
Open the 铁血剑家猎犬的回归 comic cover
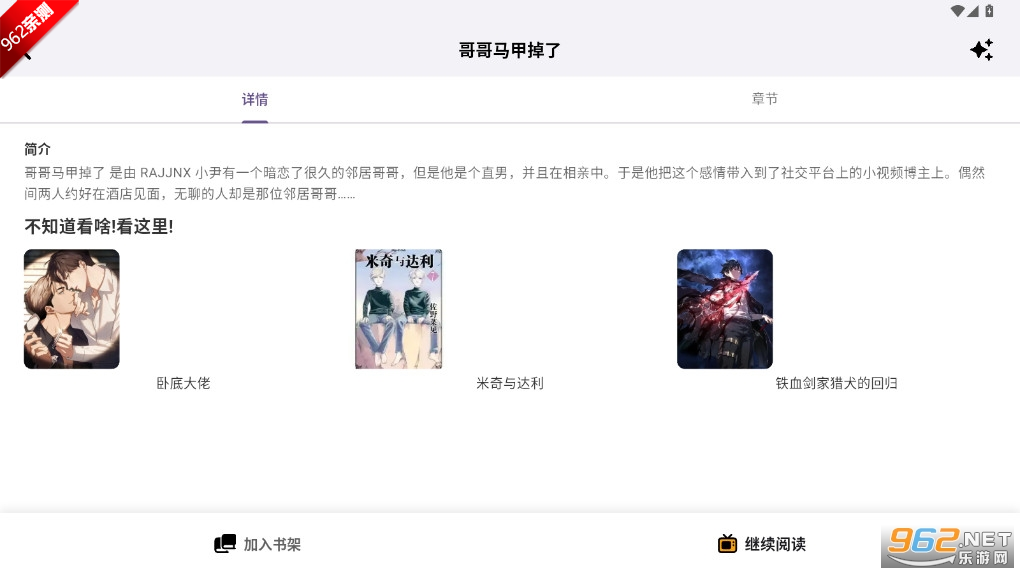(x=725, y=309)
